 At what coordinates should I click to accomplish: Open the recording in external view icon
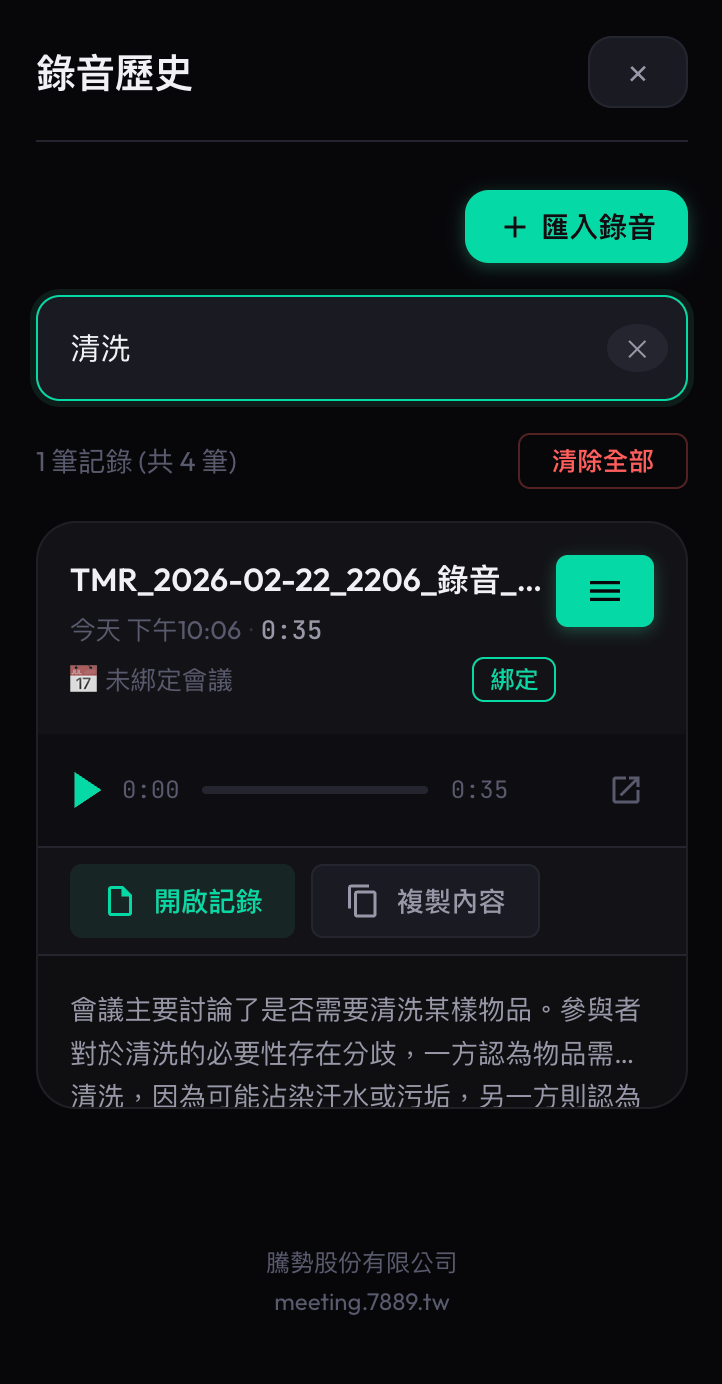(625, 789)
